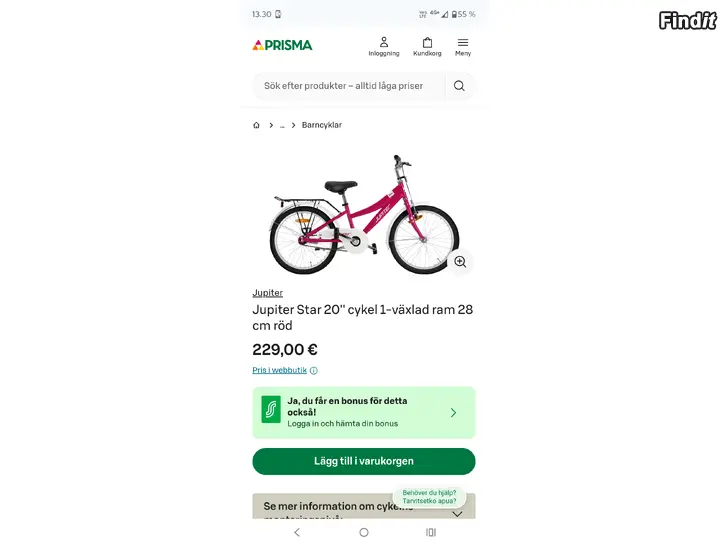The height and width of the screenshot is (546, 728).
Task: Tap the product search field
Action: click(345, 86)
